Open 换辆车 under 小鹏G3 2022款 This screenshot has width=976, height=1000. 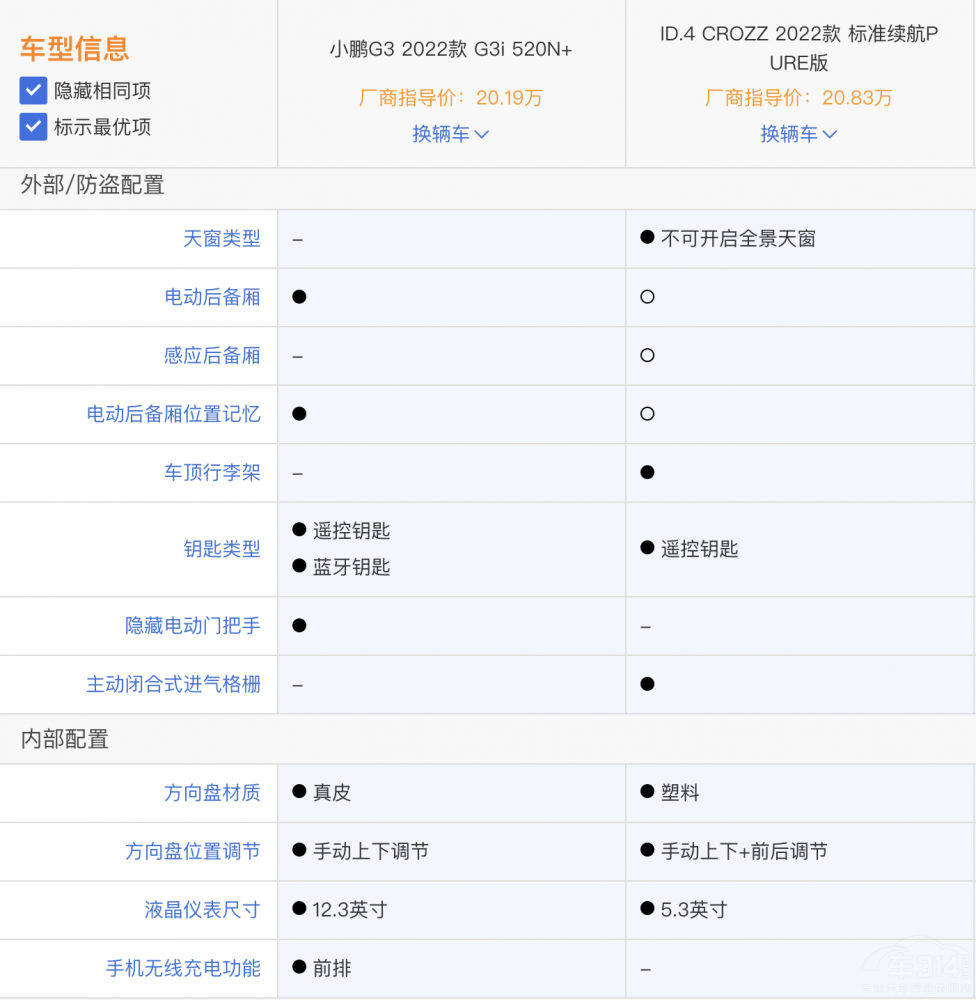(x=450, y=134)
